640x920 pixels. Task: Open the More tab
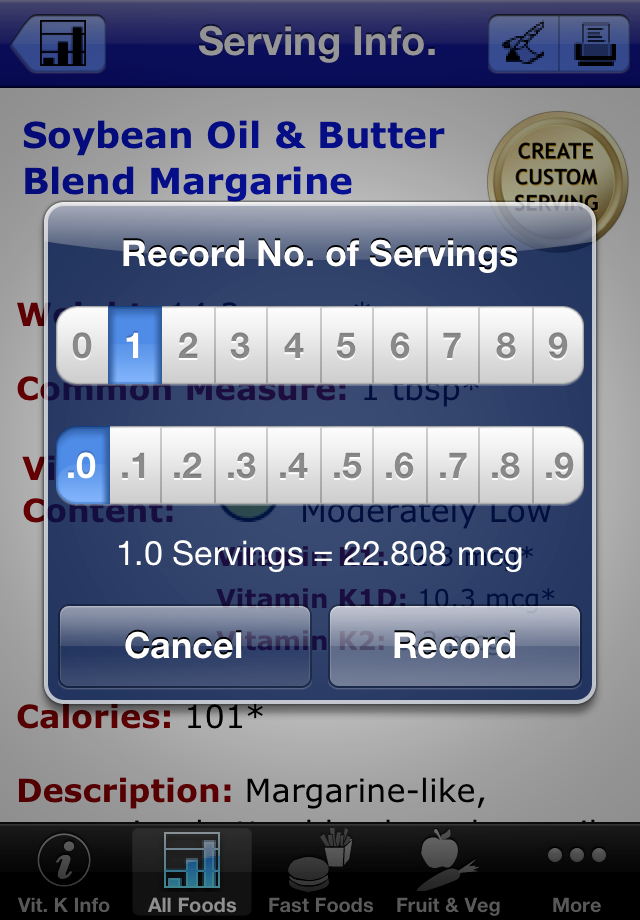(576, 873)
